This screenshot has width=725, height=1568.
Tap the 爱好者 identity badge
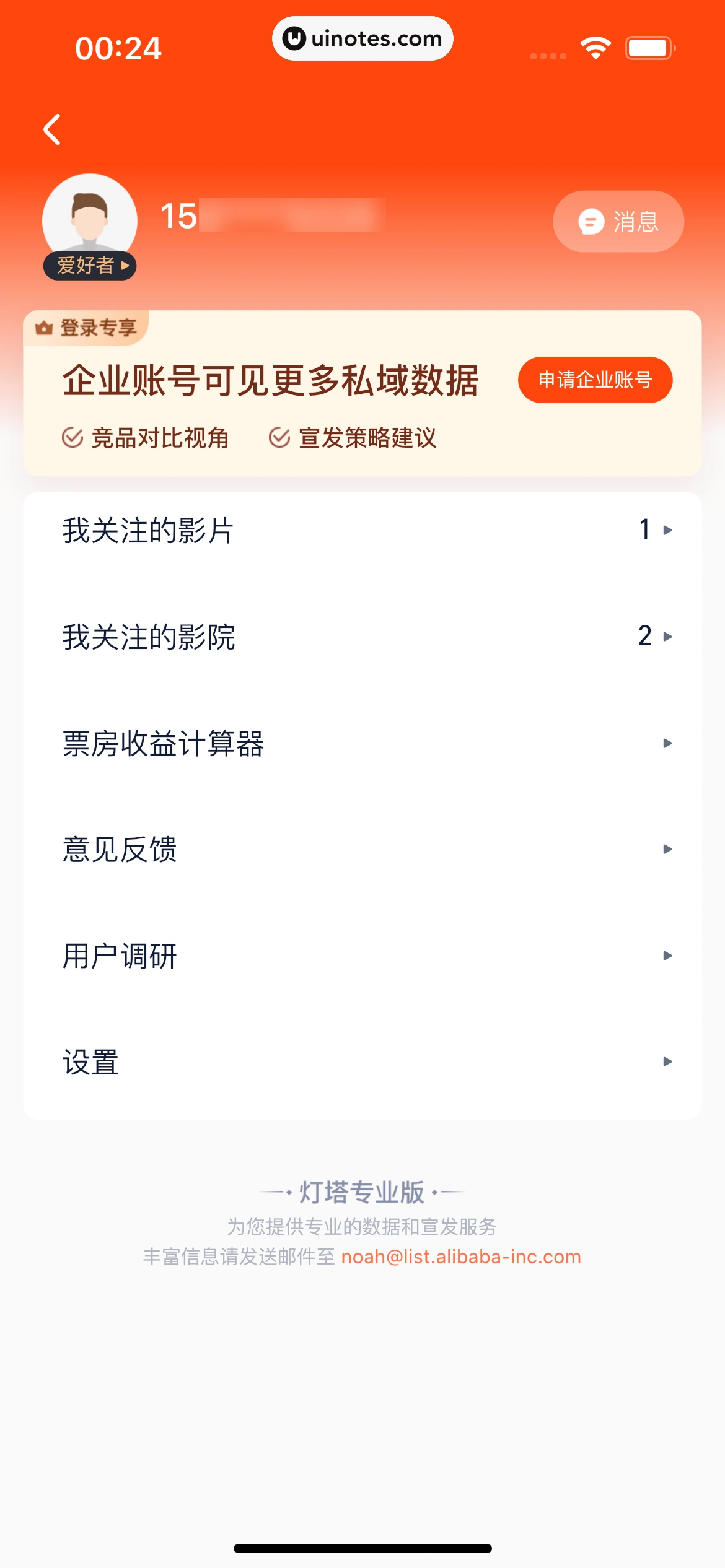90,266
